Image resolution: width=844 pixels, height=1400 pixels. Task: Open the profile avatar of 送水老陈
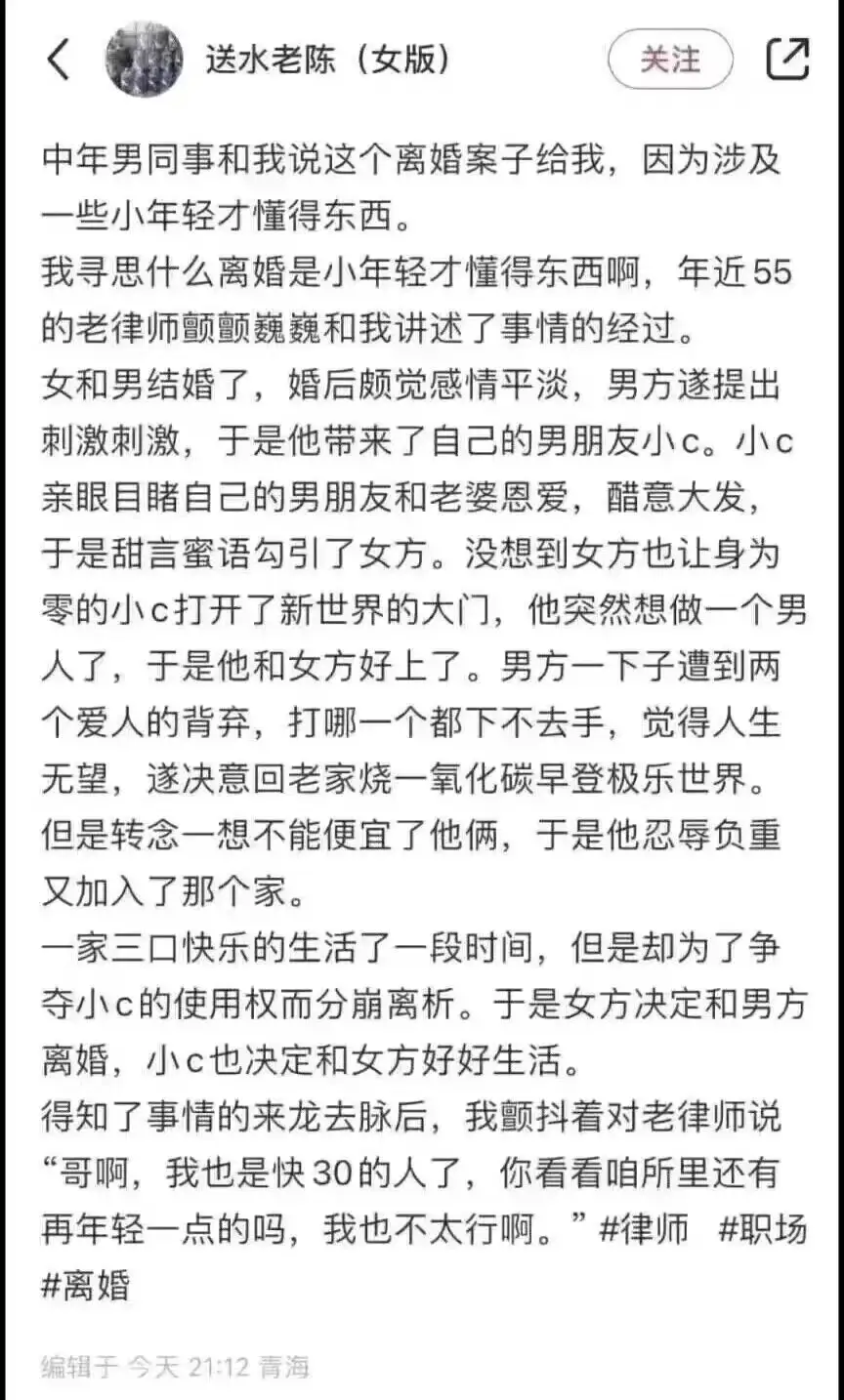[144, 60]
